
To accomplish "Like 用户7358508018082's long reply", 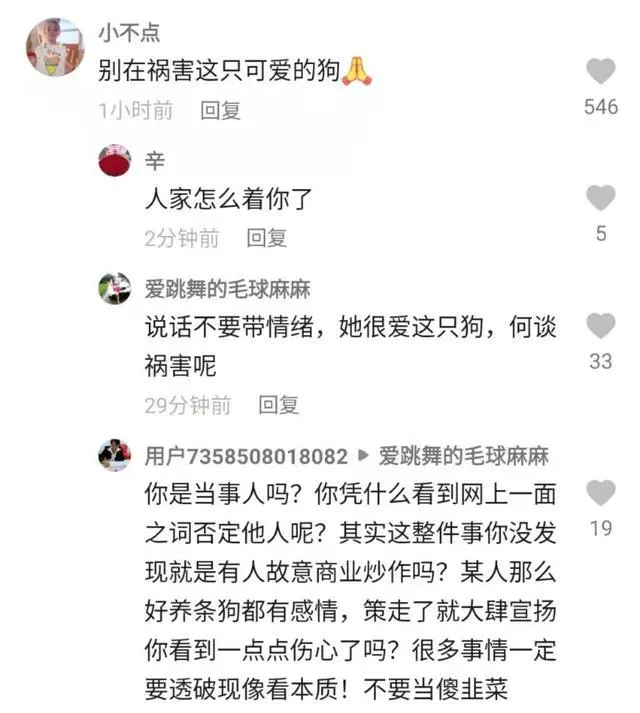I will [600, 493].
